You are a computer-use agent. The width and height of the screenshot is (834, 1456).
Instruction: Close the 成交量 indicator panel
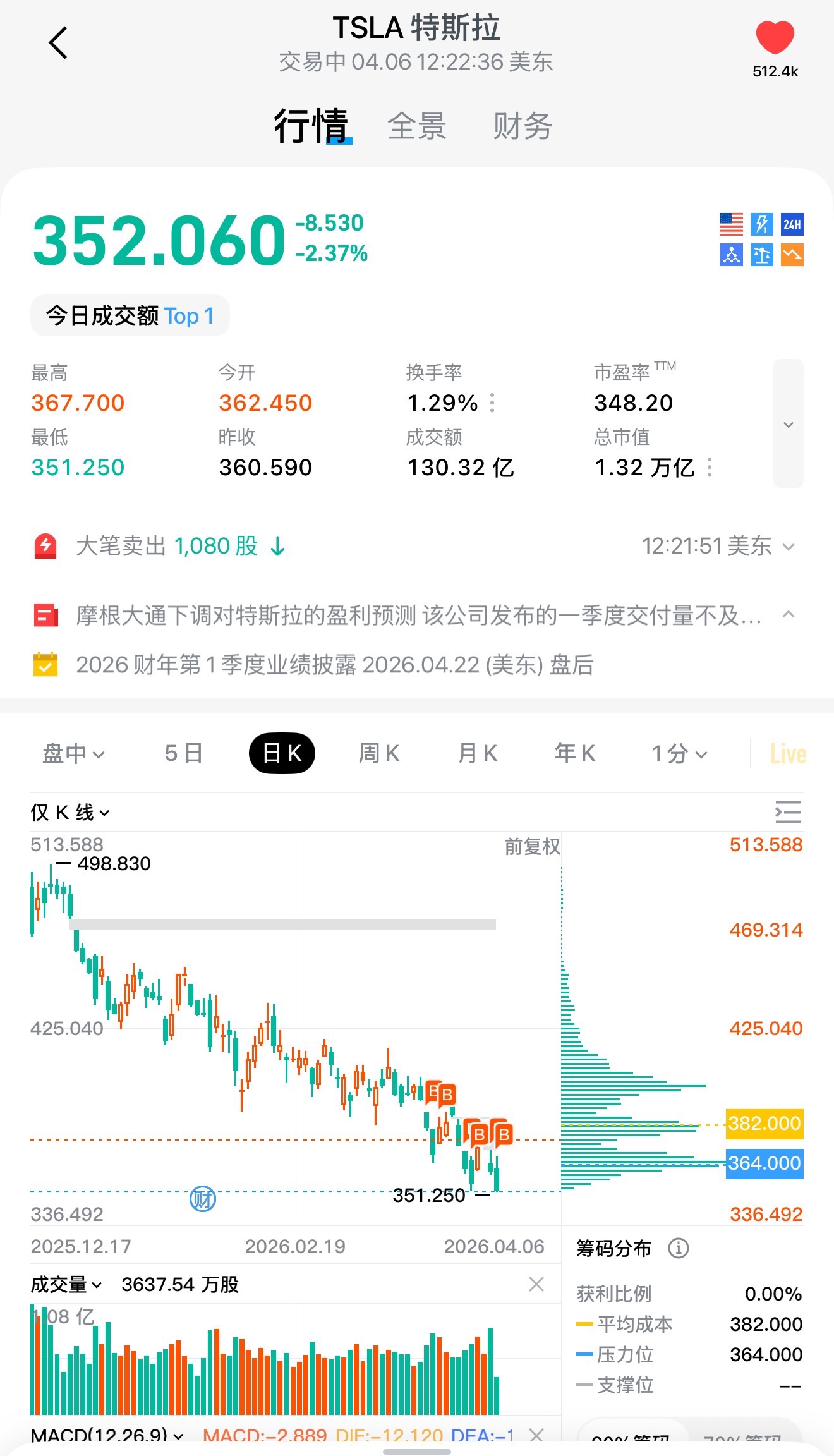tap(536, 1284)
